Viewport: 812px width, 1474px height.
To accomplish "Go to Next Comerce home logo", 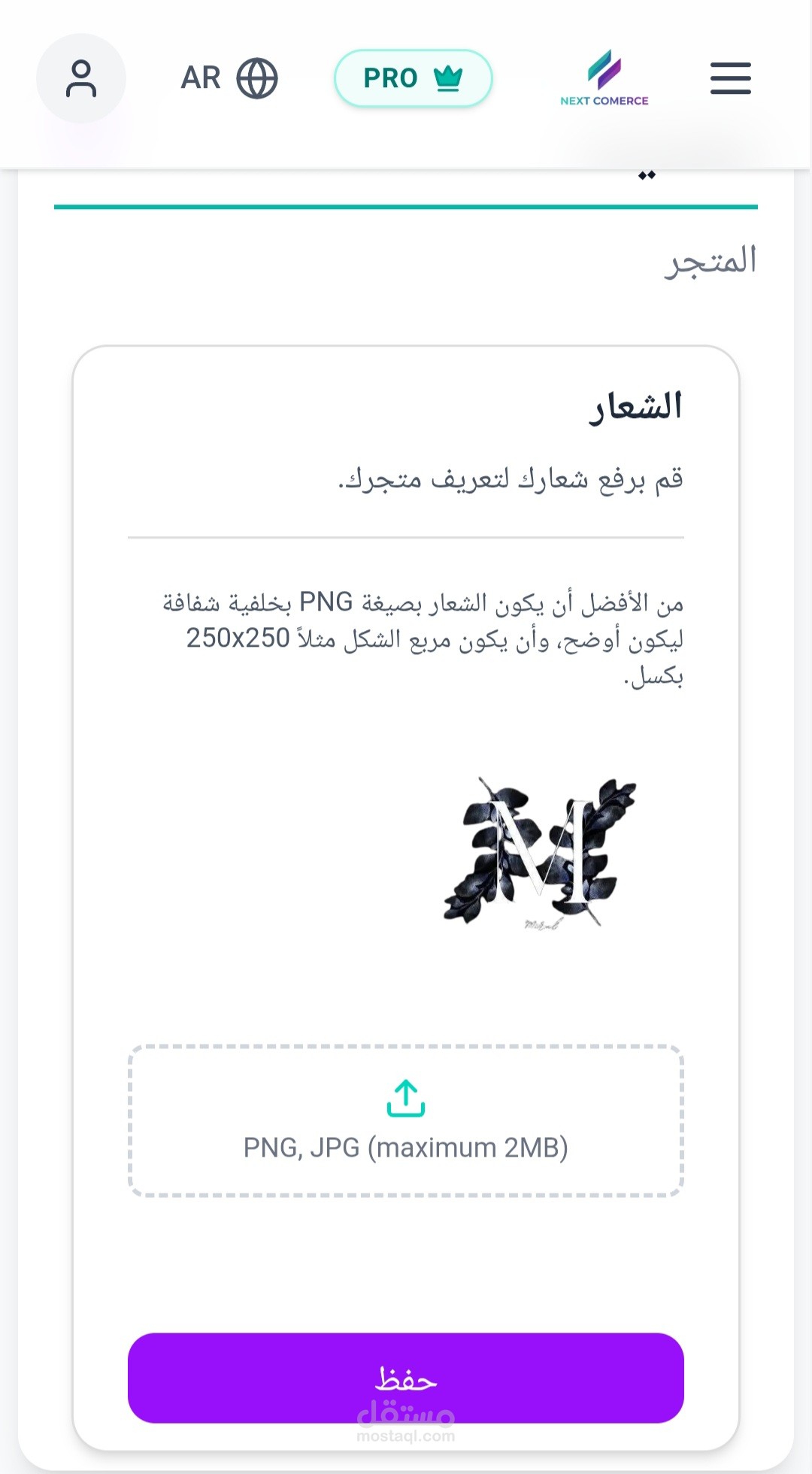I will click(604, 78).
